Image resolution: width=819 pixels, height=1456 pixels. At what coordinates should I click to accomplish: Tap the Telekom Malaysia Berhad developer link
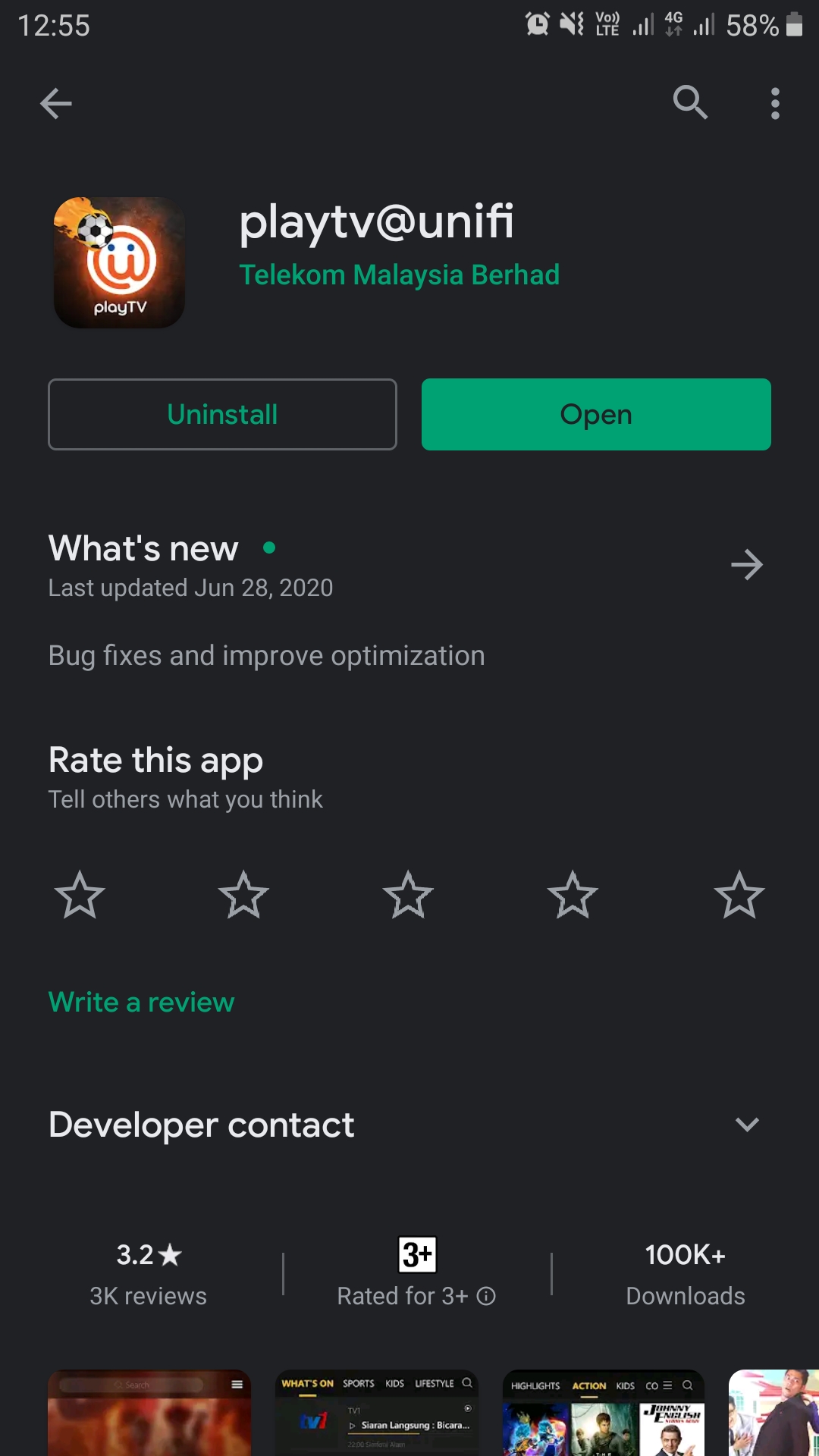[399, 275]
